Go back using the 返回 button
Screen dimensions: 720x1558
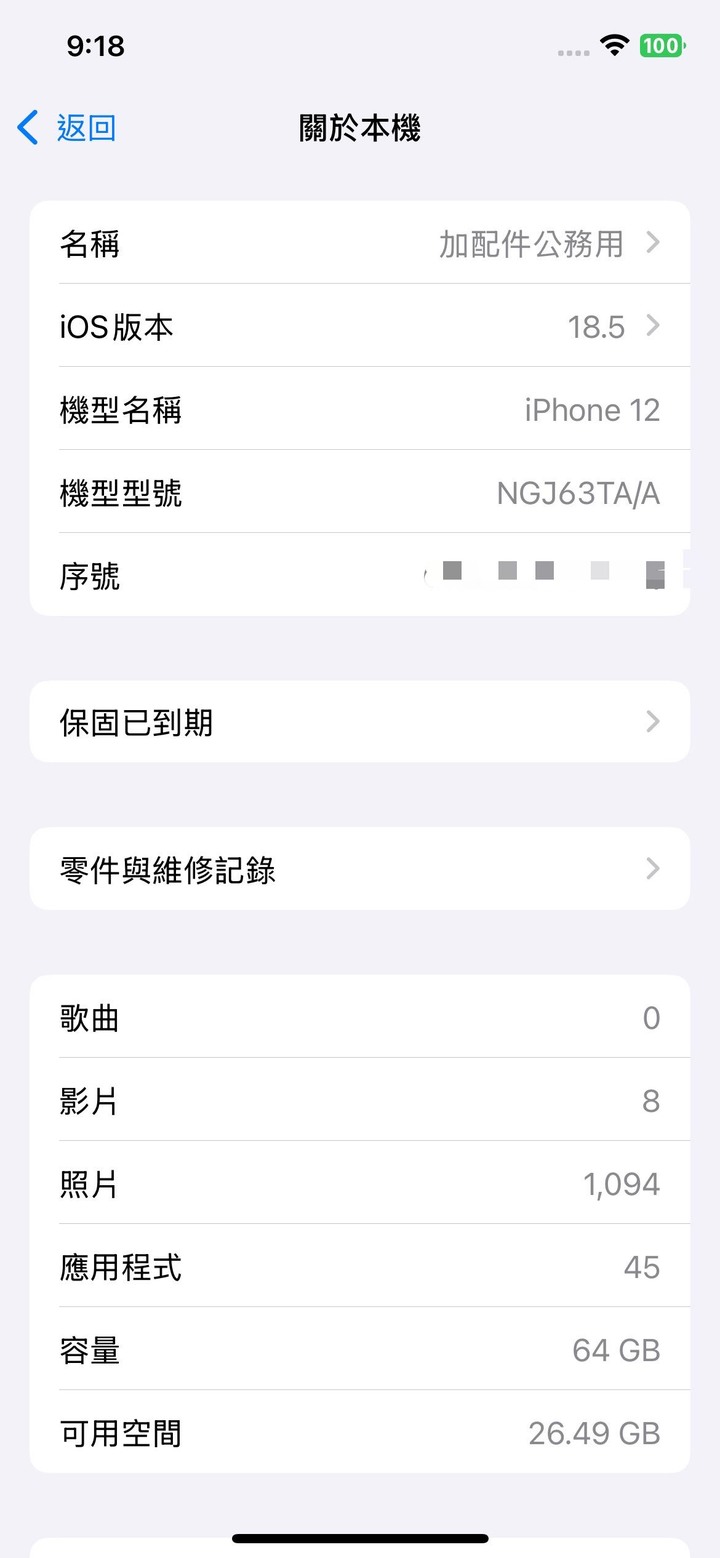pos(67,128)
